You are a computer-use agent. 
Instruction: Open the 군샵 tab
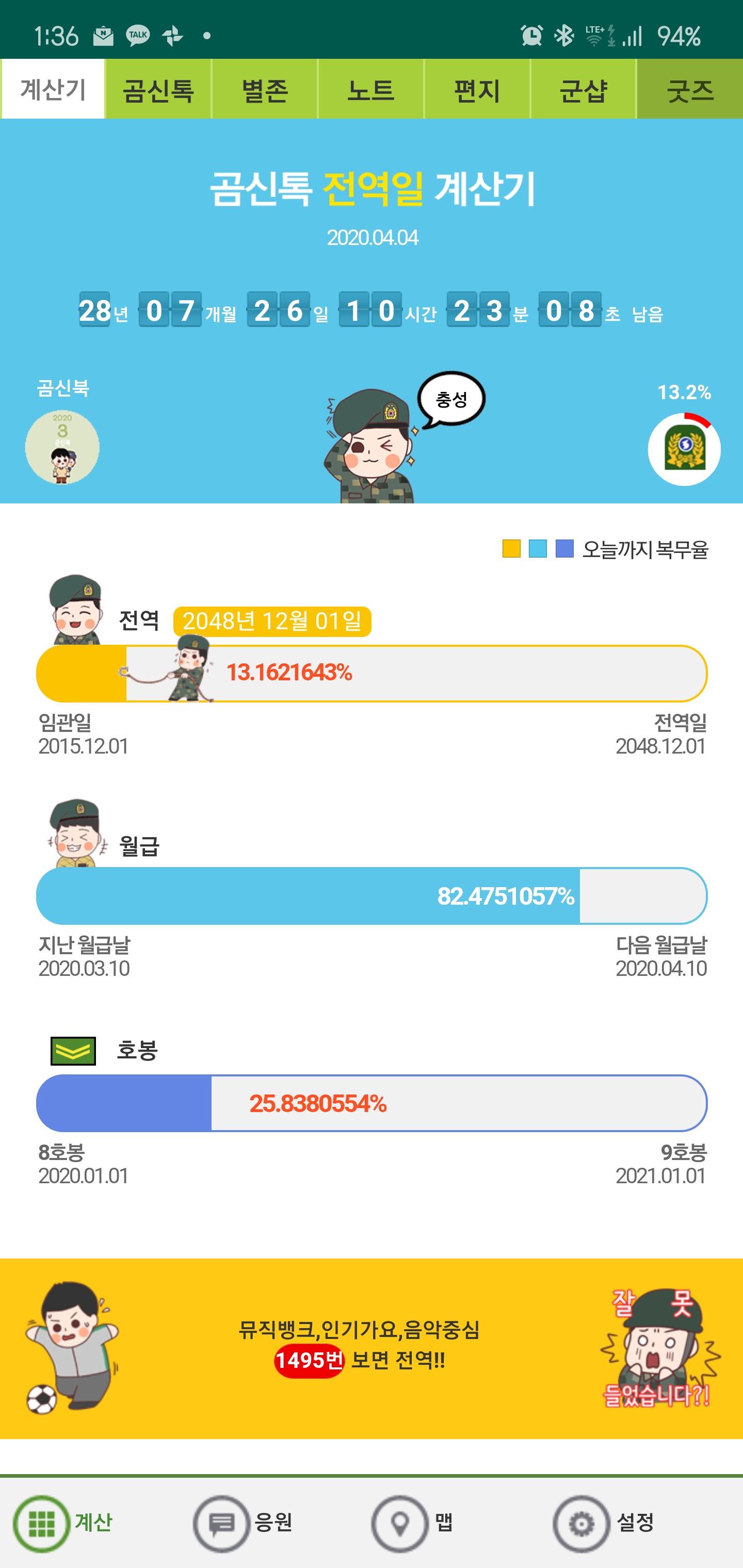(583, 89)
